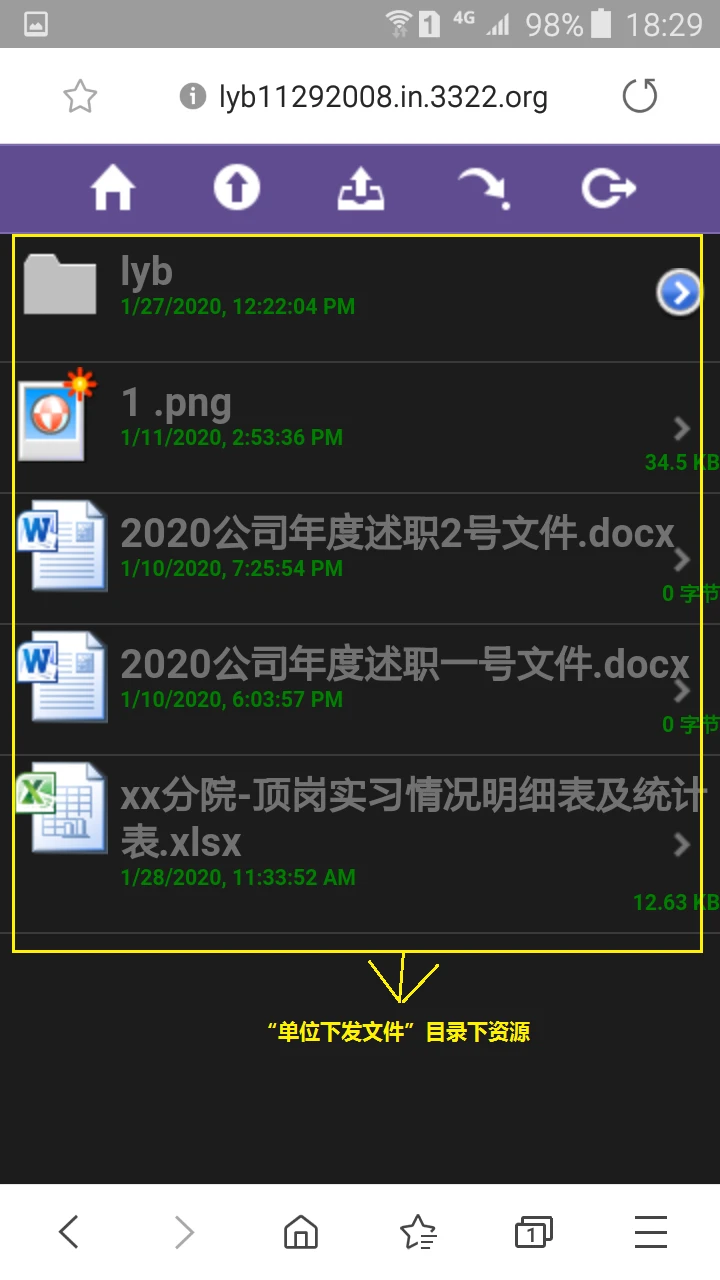Open browser bookmarks list
Viewport: 720px width, 1280px height.
[x=417, y=1232]
